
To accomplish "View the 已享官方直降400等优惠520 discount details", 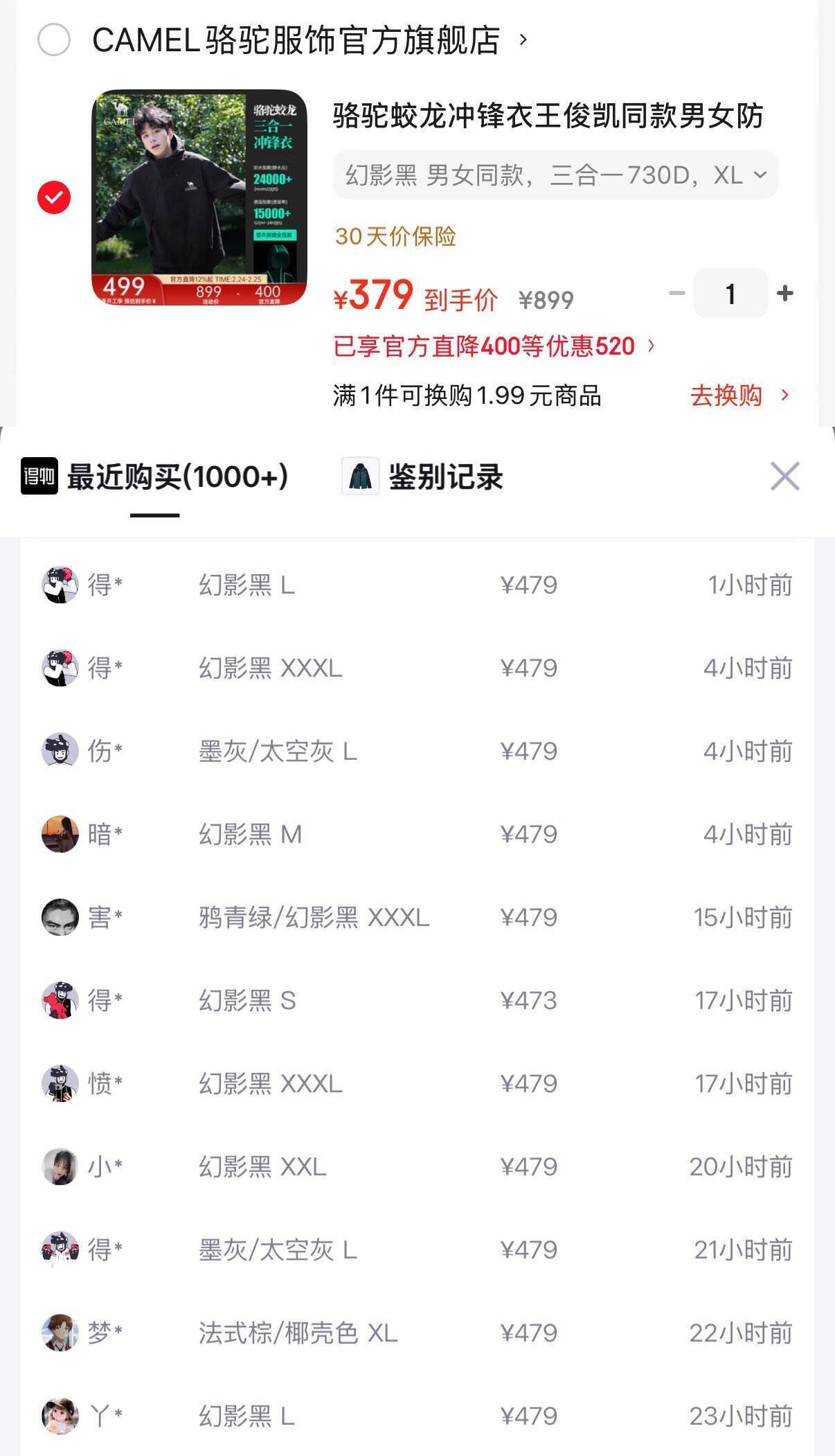I will tap(493, 346).
